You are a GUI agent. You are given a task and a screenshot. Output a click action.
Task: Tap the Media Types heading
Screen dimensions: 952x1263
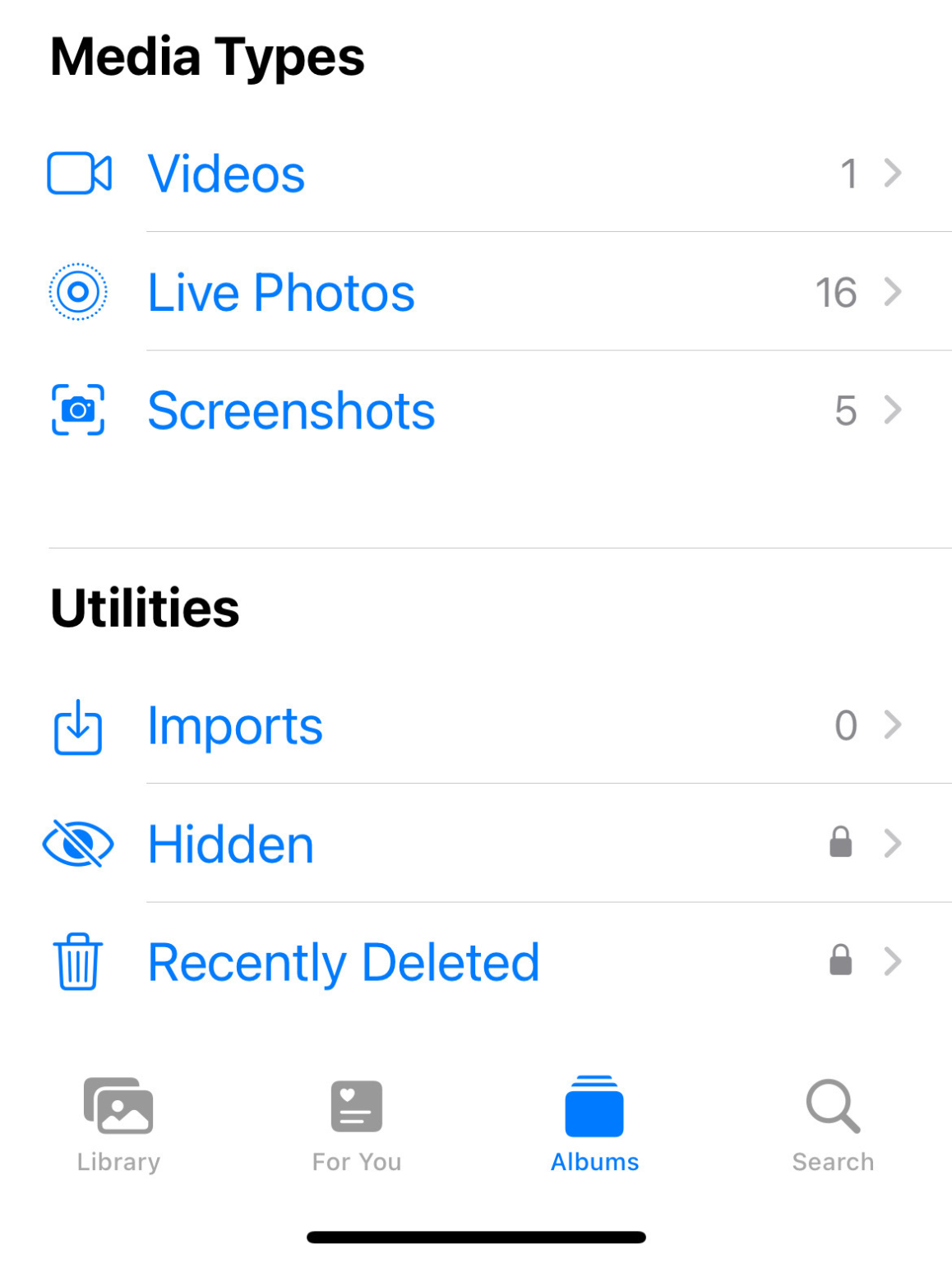(206, 55)
